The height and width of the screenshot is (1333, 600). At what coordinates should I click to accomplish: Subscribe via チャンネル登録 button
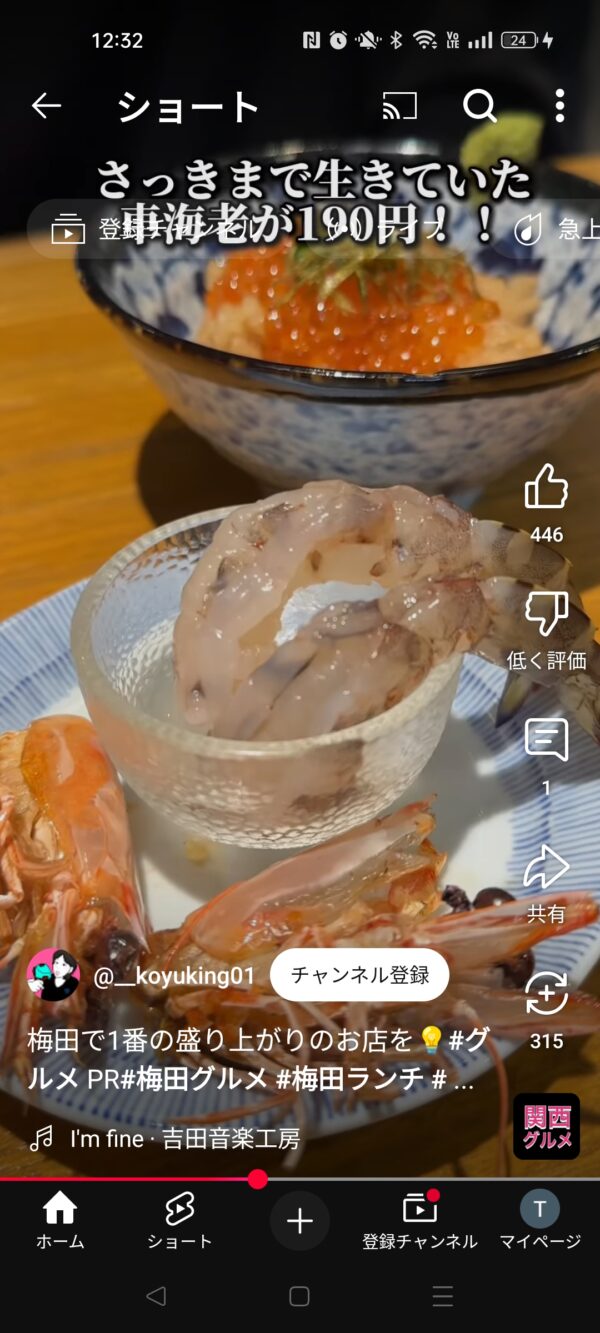click(x=360, y=975)
